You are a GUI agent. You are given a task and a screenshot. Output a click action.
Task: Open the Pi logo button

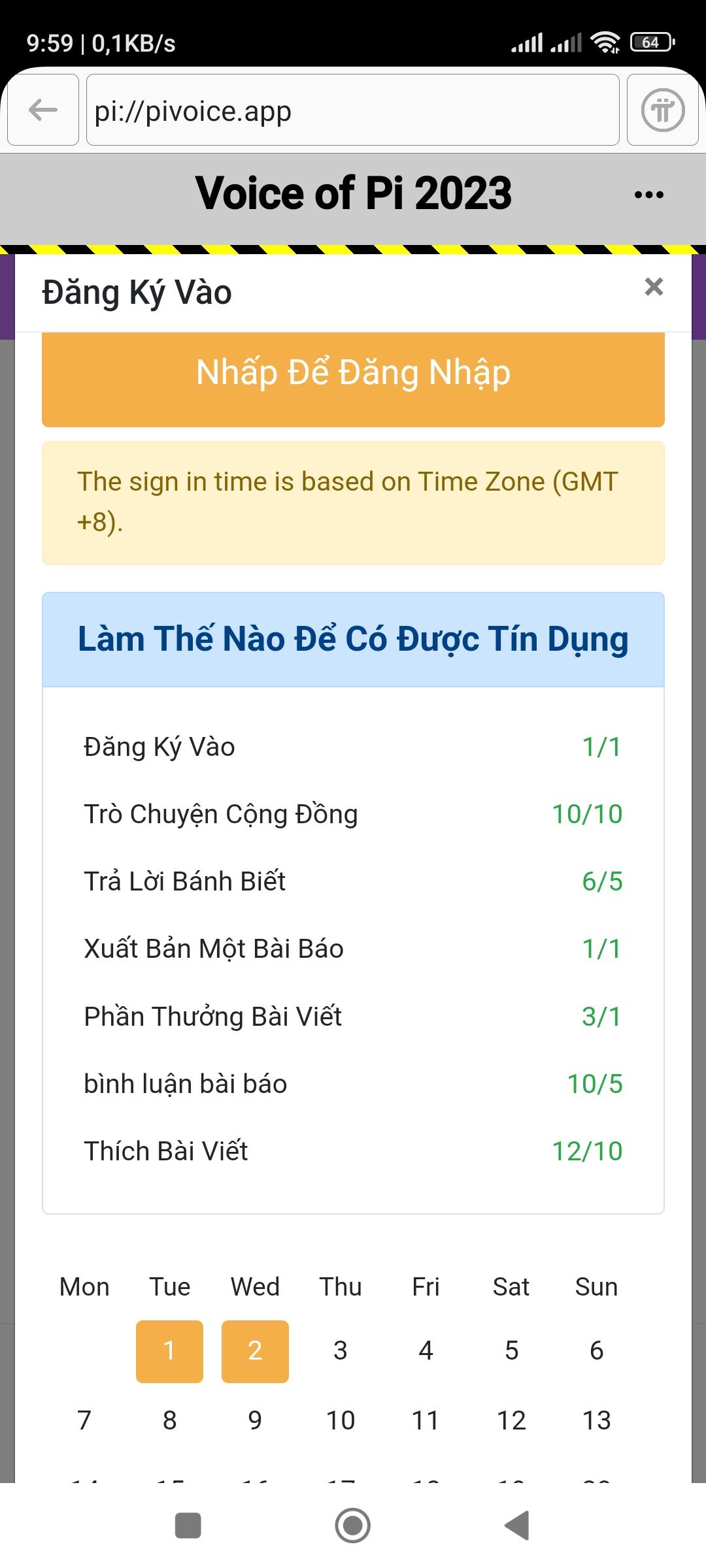tap(662, 110)
